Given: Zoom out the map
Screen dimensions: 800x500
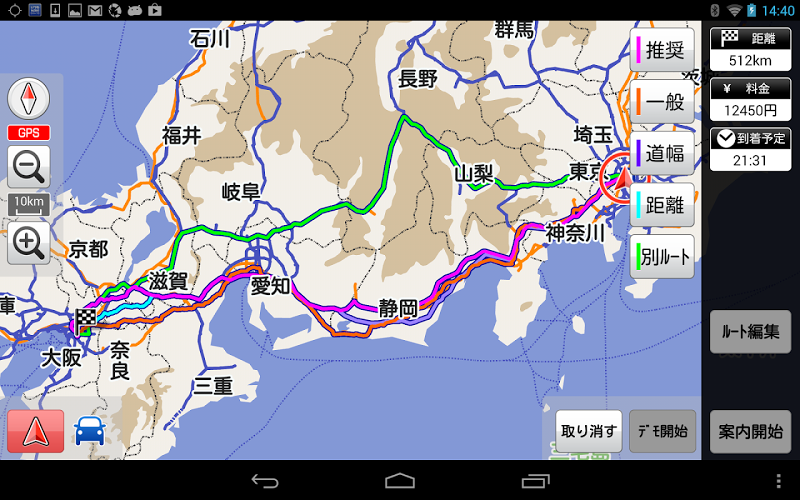Looking at the screenshot, I should [x=29, y=166].
